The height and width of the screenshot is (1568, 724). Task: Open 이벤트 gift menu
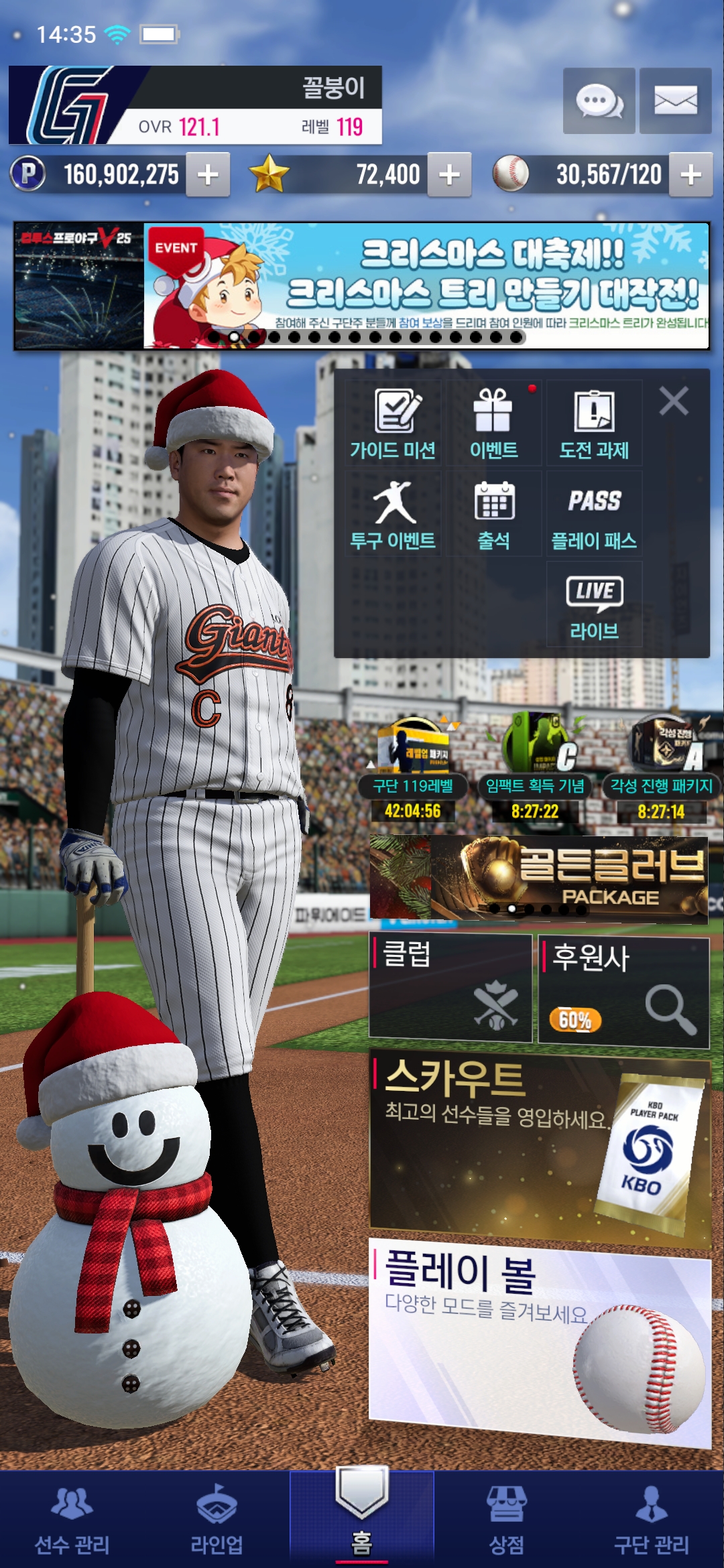point(494,423)
